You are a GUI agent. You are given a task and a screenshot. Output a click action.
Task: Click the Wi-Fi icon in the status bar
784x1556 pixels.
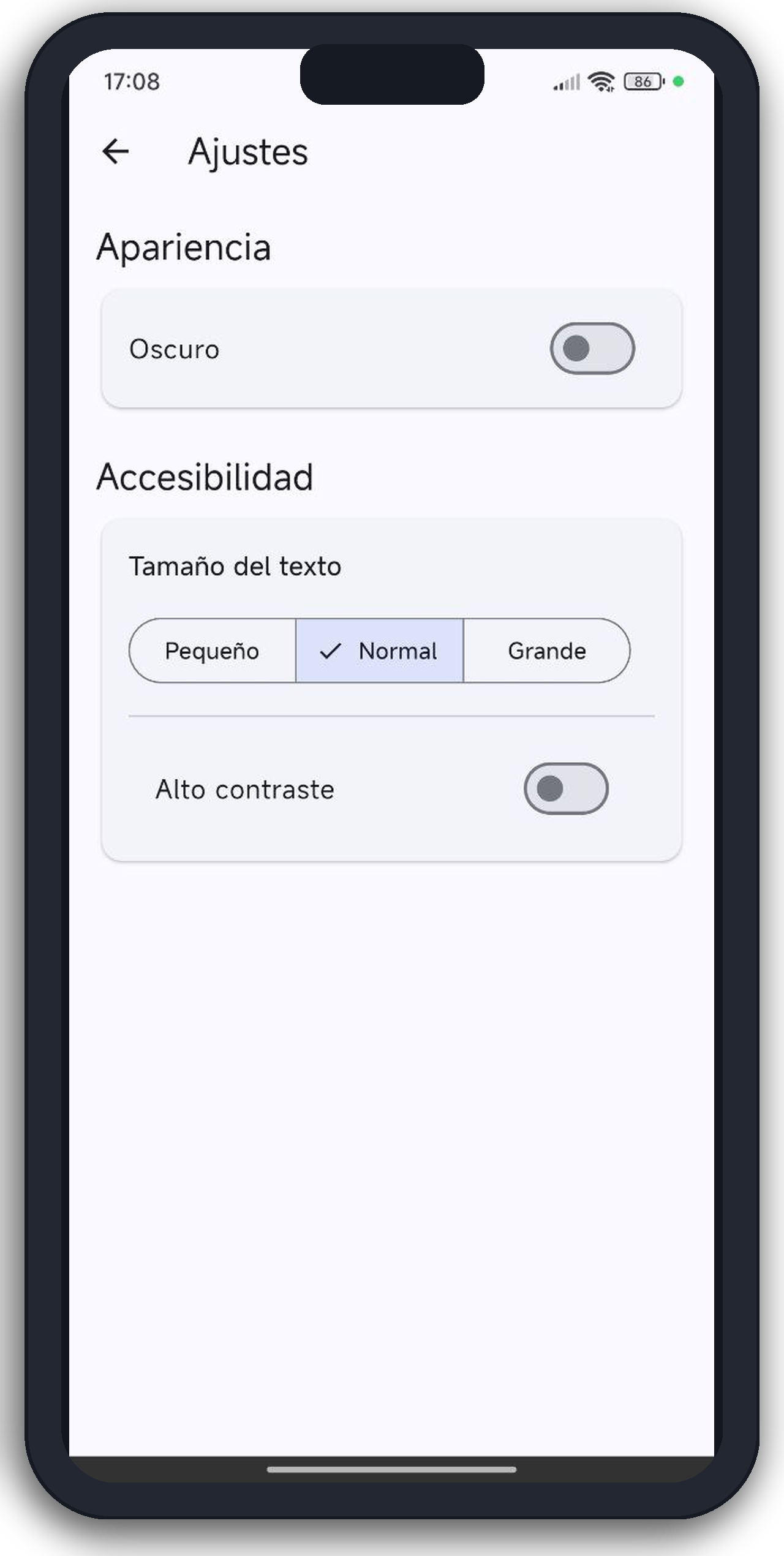(600, 81)
